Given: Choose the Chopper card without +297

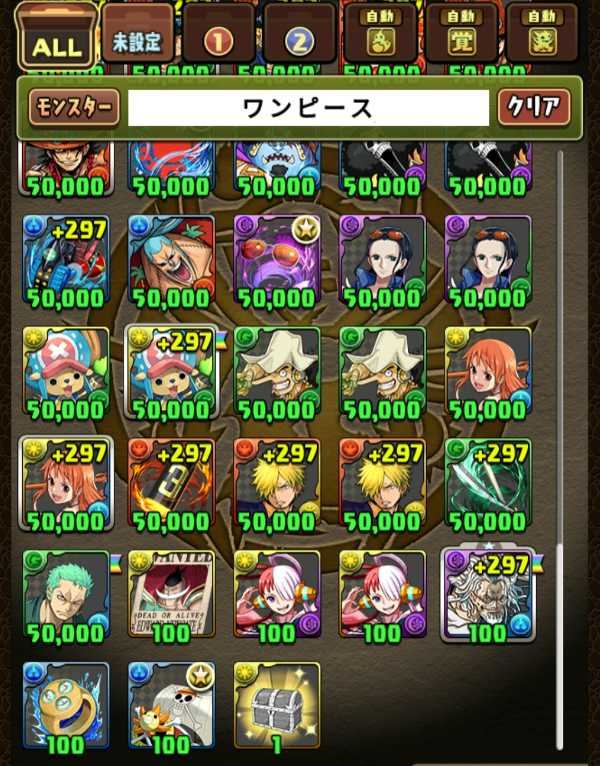Looking at the screenshot, I should click(x=66, y=371).
